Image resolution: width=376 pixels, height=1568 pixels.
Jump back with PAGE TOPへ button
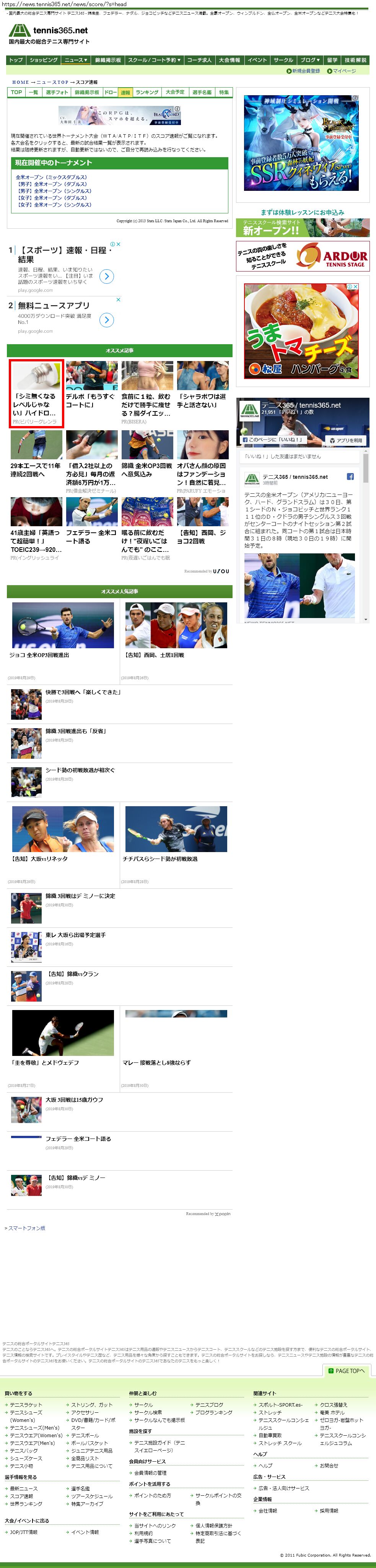pos(346,1371)
